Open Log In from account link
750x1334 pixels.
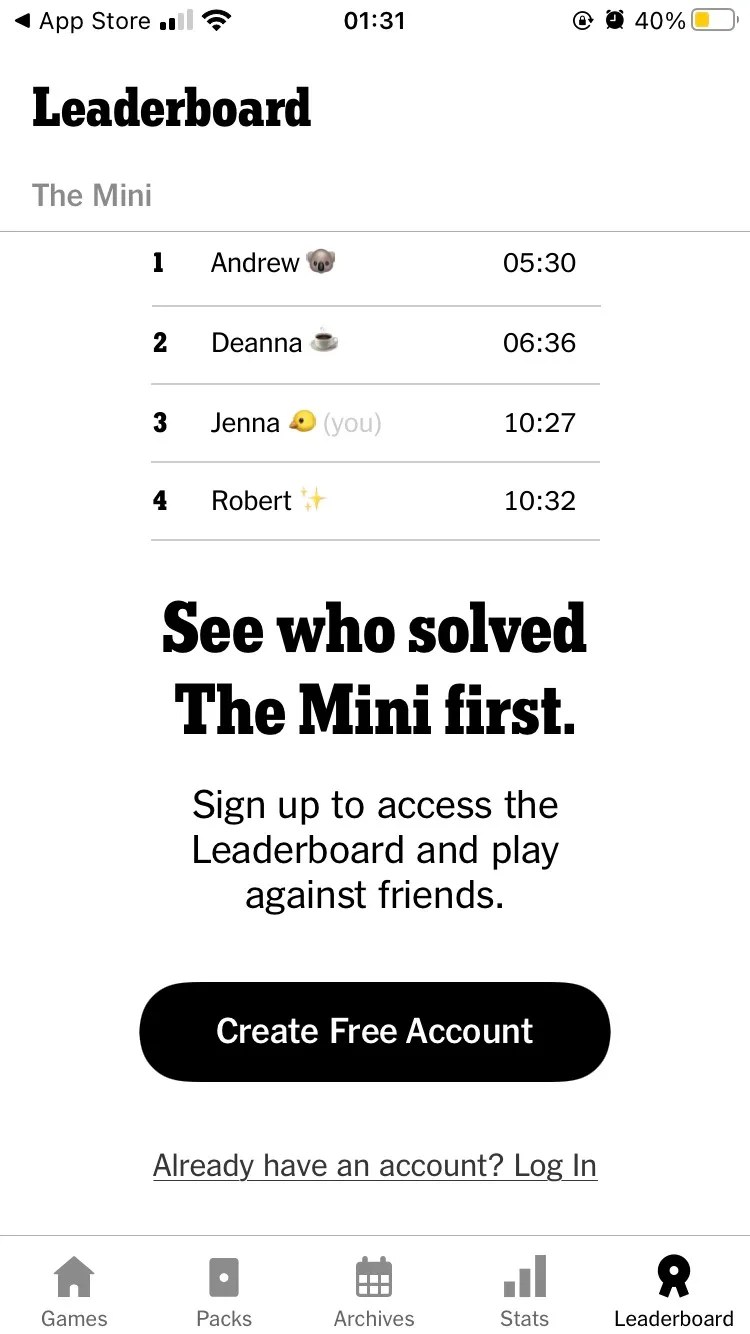pyautogui.click(x=556, y=1165)
